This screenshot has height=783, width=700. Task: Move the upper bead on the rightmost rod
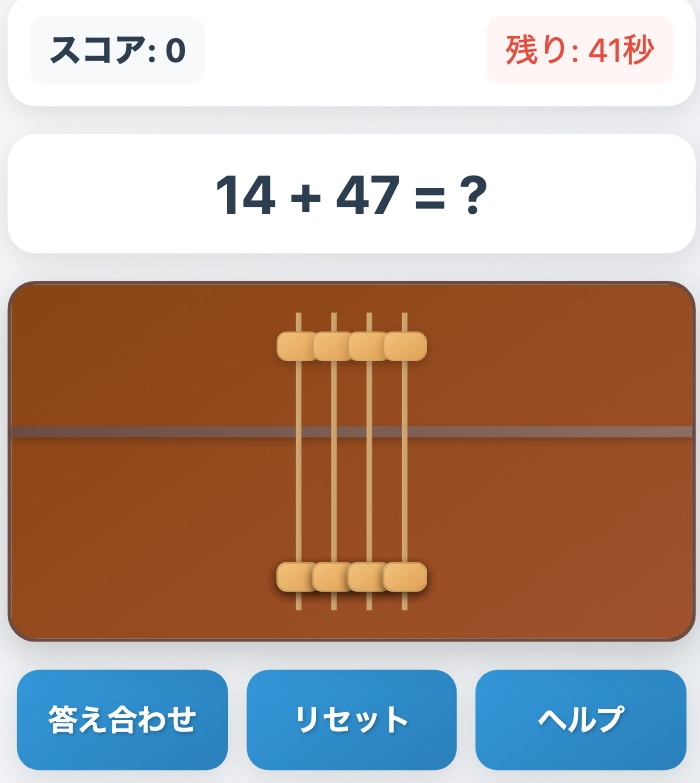click(x=409, y=346)
